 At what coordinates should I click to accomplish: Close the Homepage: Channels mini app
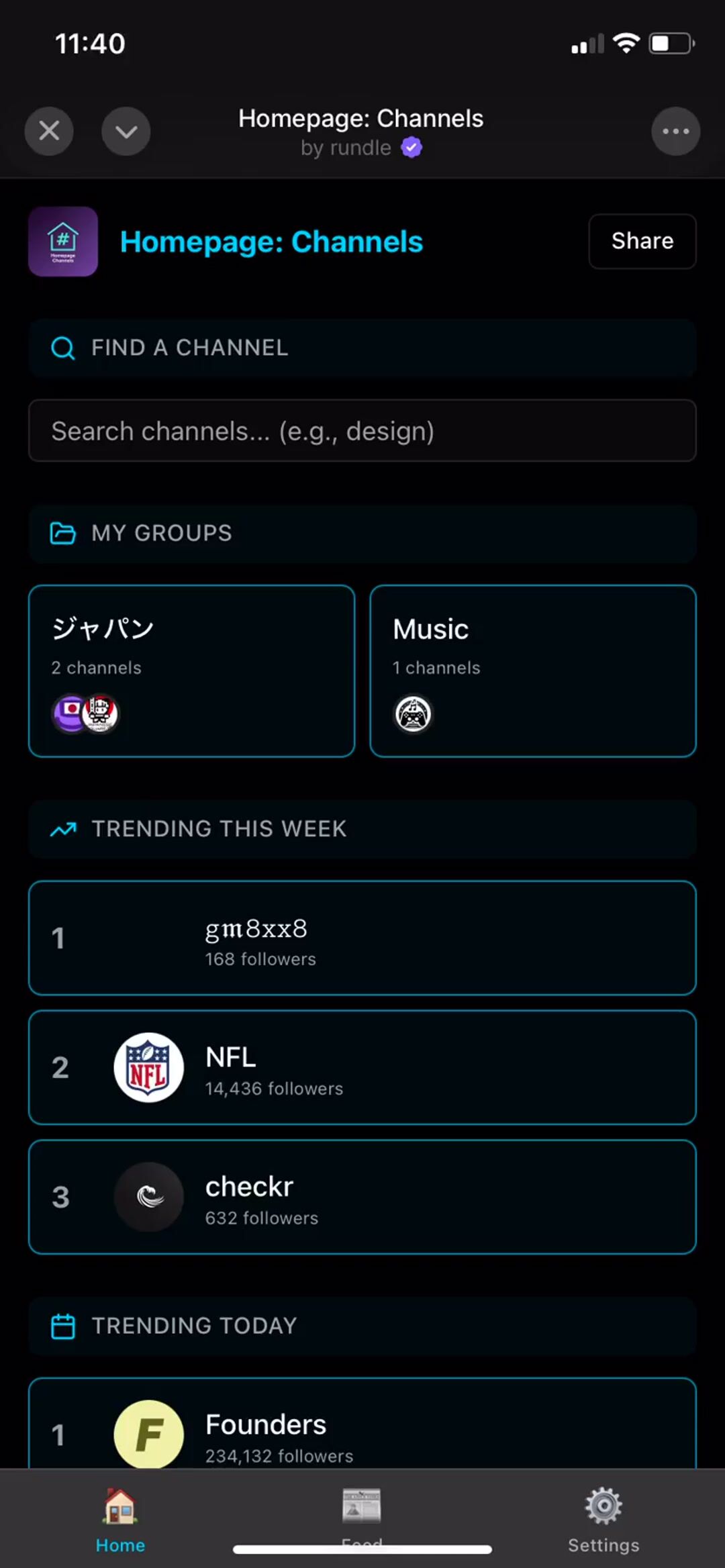point(49,131)
